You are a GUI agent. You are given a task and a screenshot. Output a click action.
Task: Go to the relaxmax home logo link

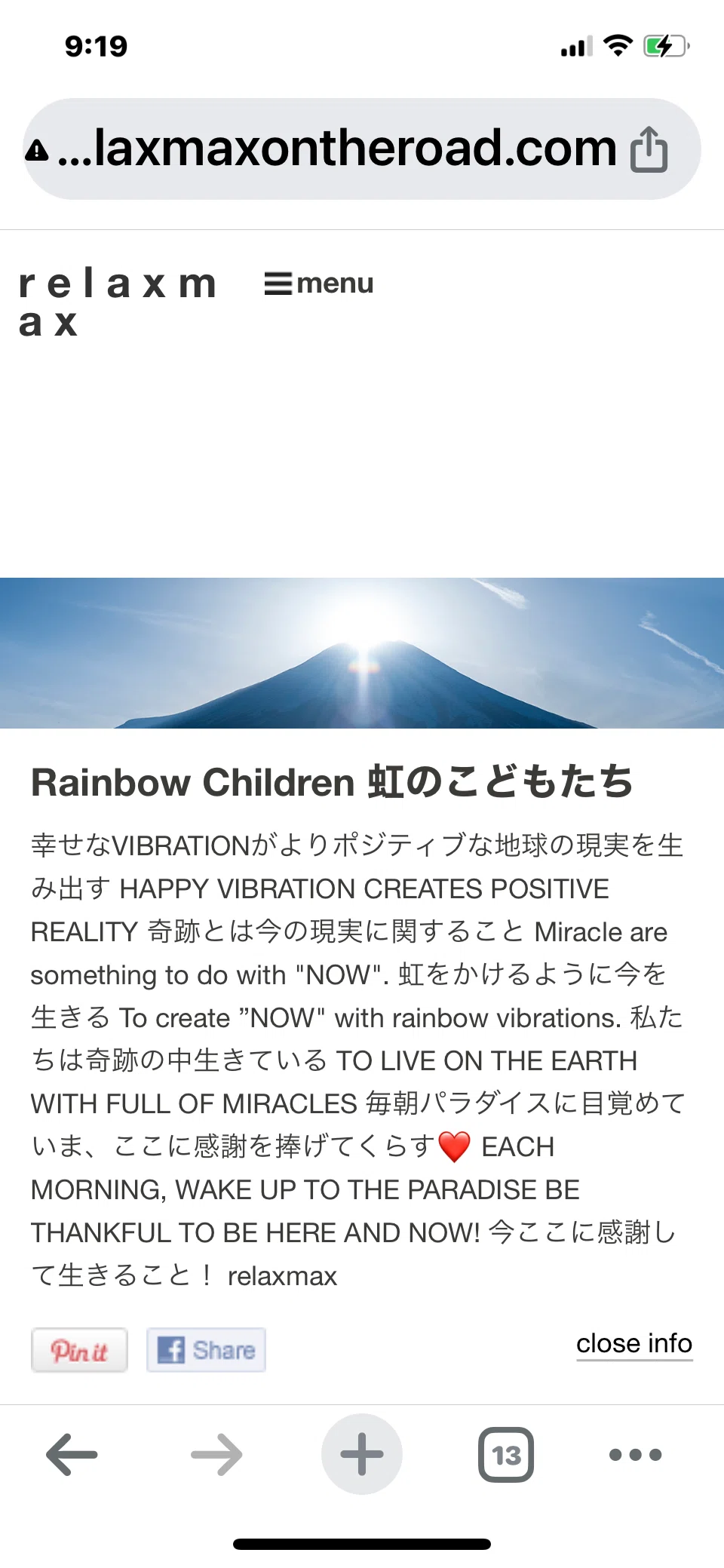[x=118, y=302]
